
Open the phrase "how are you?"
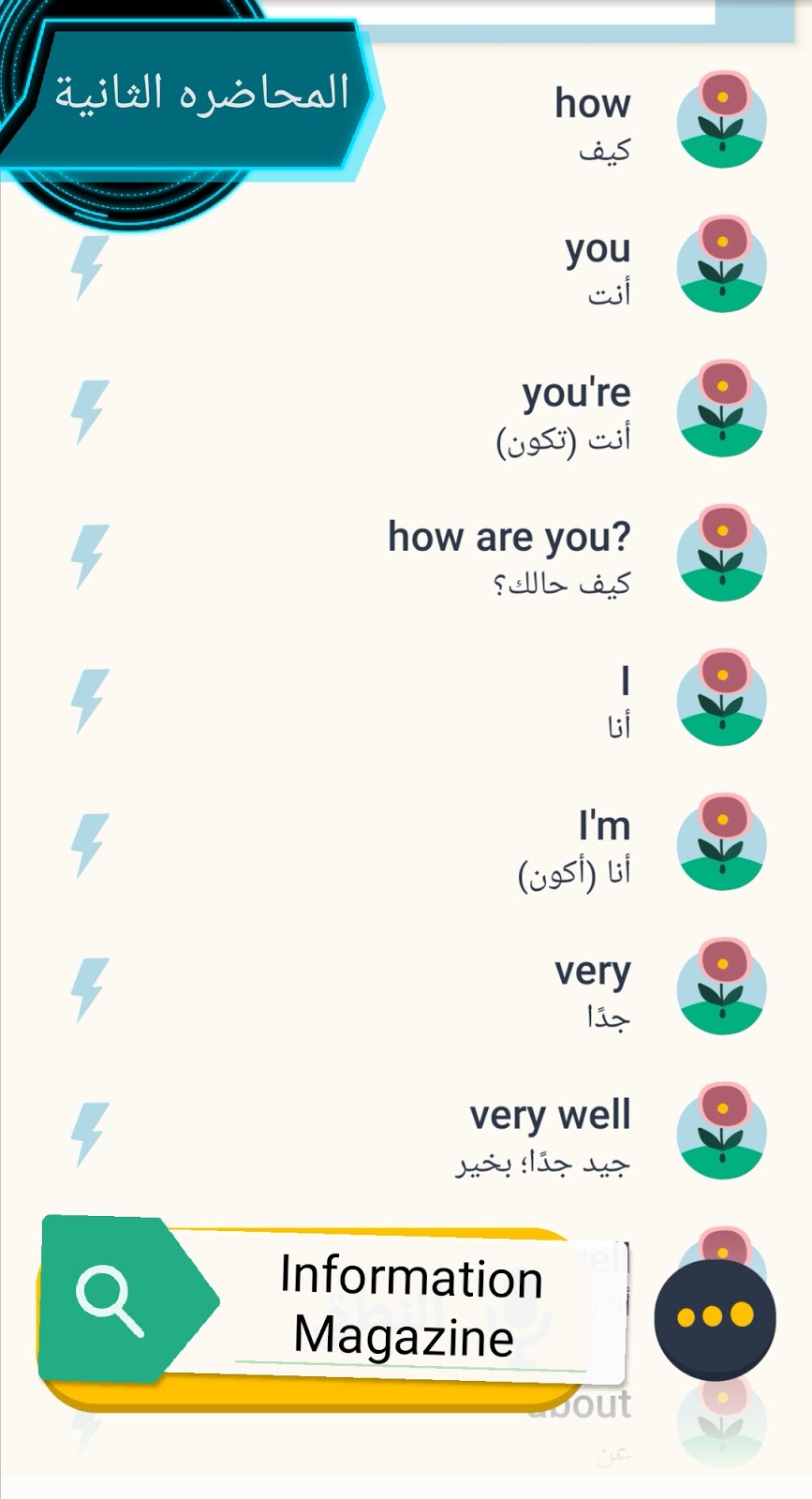point(509,538)
